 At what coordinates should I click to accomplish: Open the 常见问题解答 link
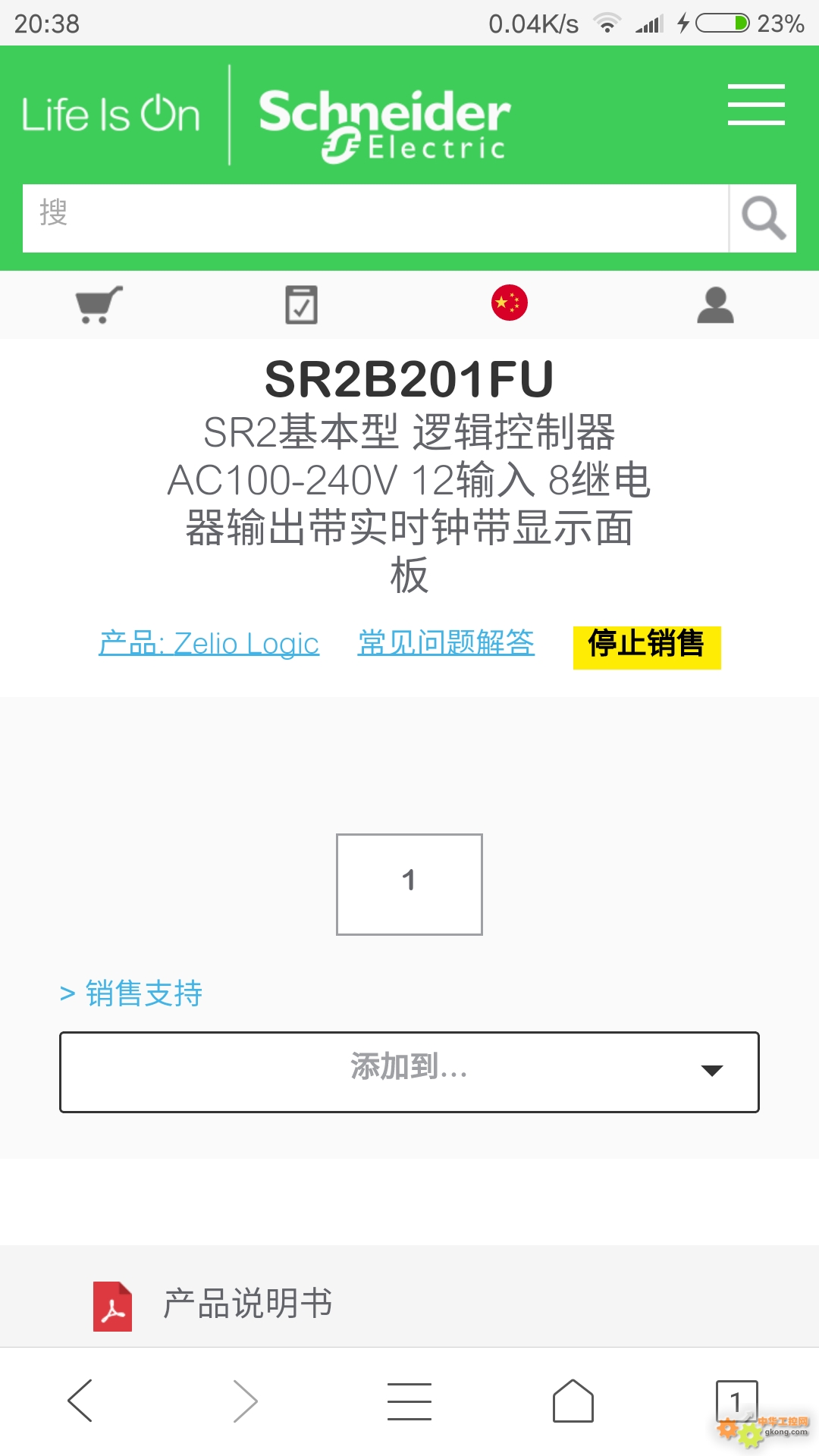pyautogui.click(x=446, y=642)
